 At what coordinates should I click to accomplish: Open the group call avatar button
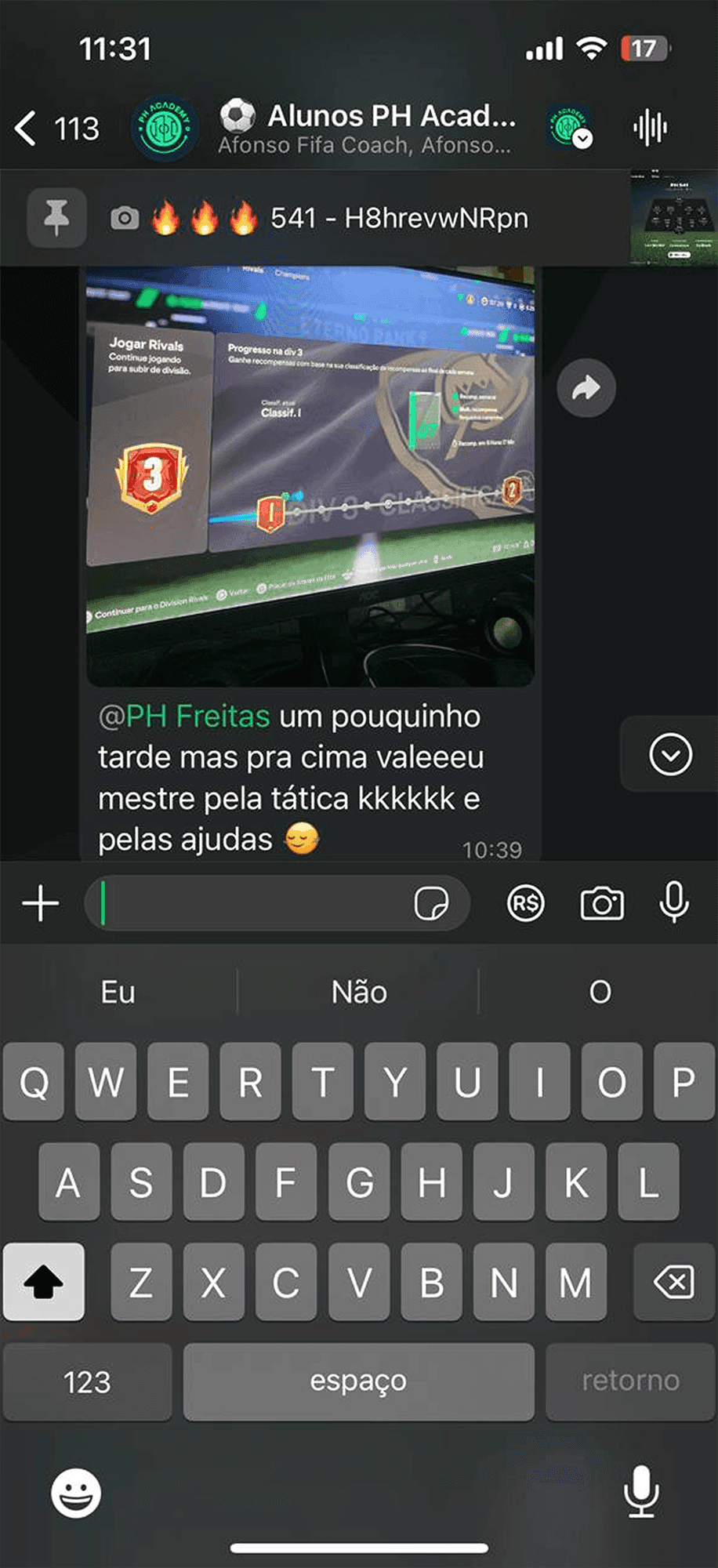569,126
